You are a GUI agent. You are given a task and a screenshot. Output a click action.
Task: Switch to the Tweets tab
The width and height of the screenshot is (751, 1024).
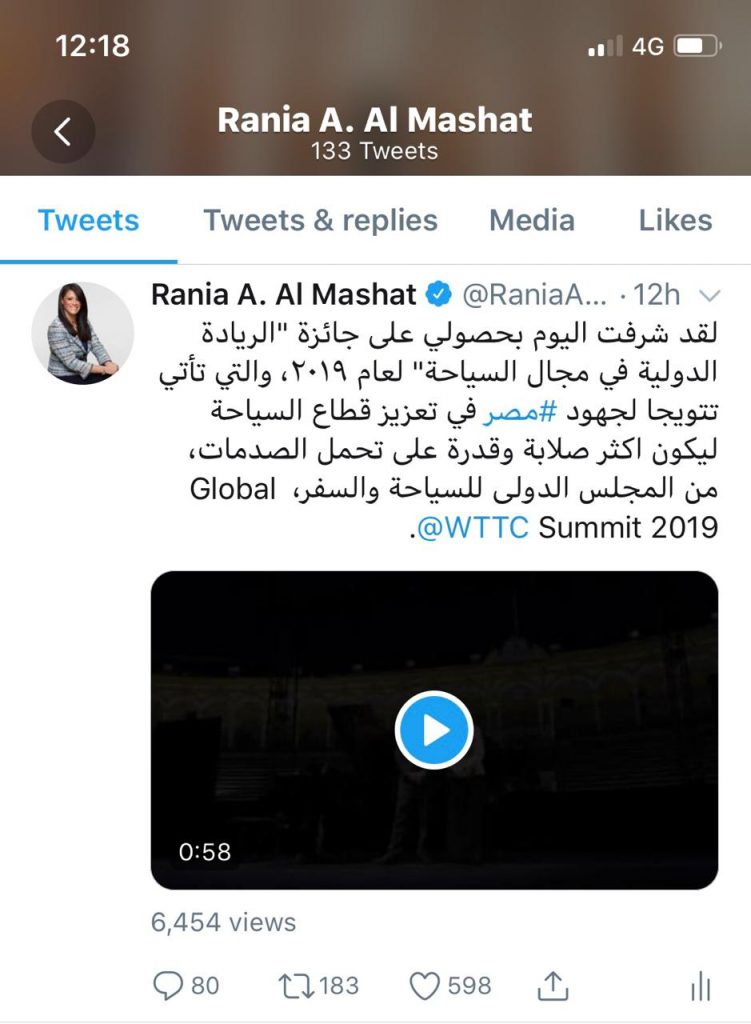click(x=88, y=220)
